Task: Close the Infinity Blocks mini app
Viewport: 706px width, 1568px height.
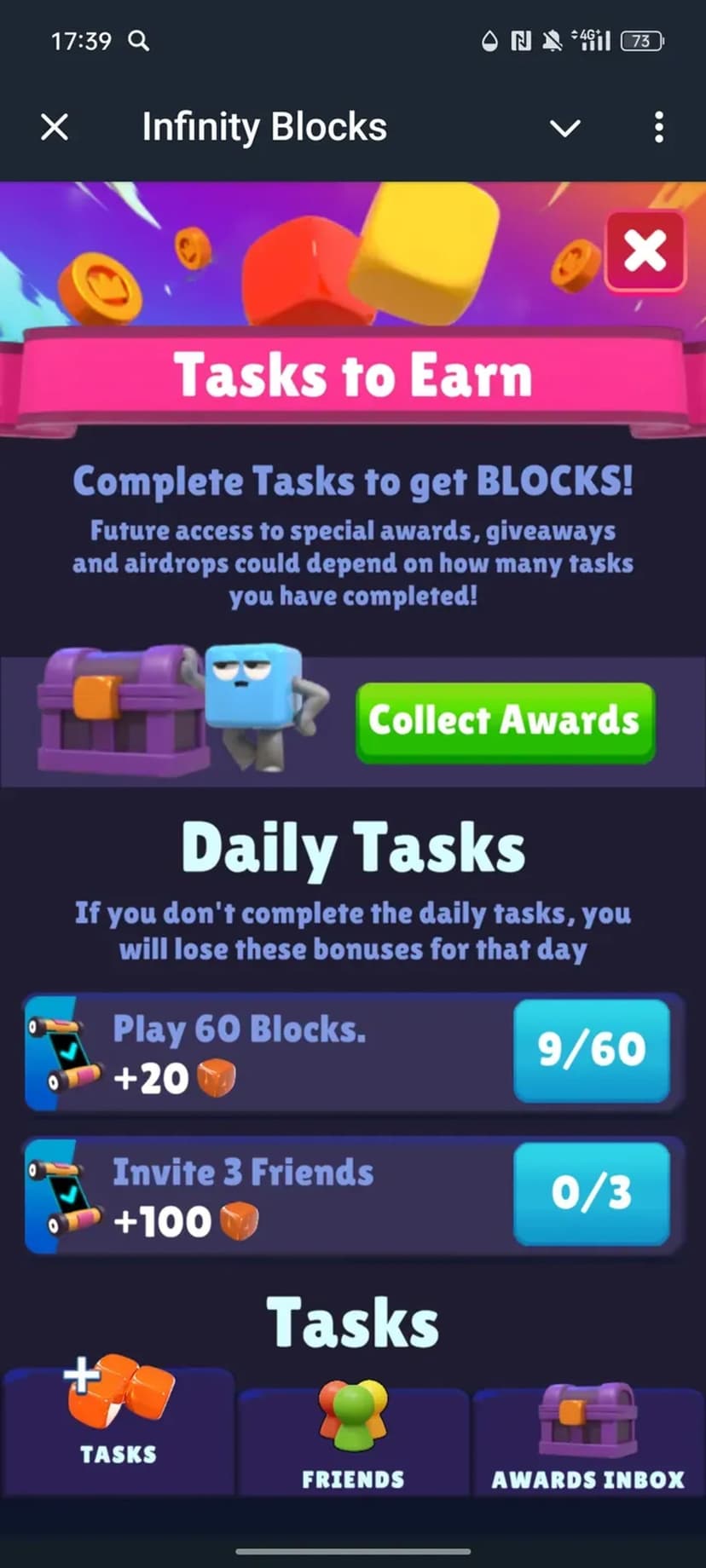Action: [x=55, y=128]
